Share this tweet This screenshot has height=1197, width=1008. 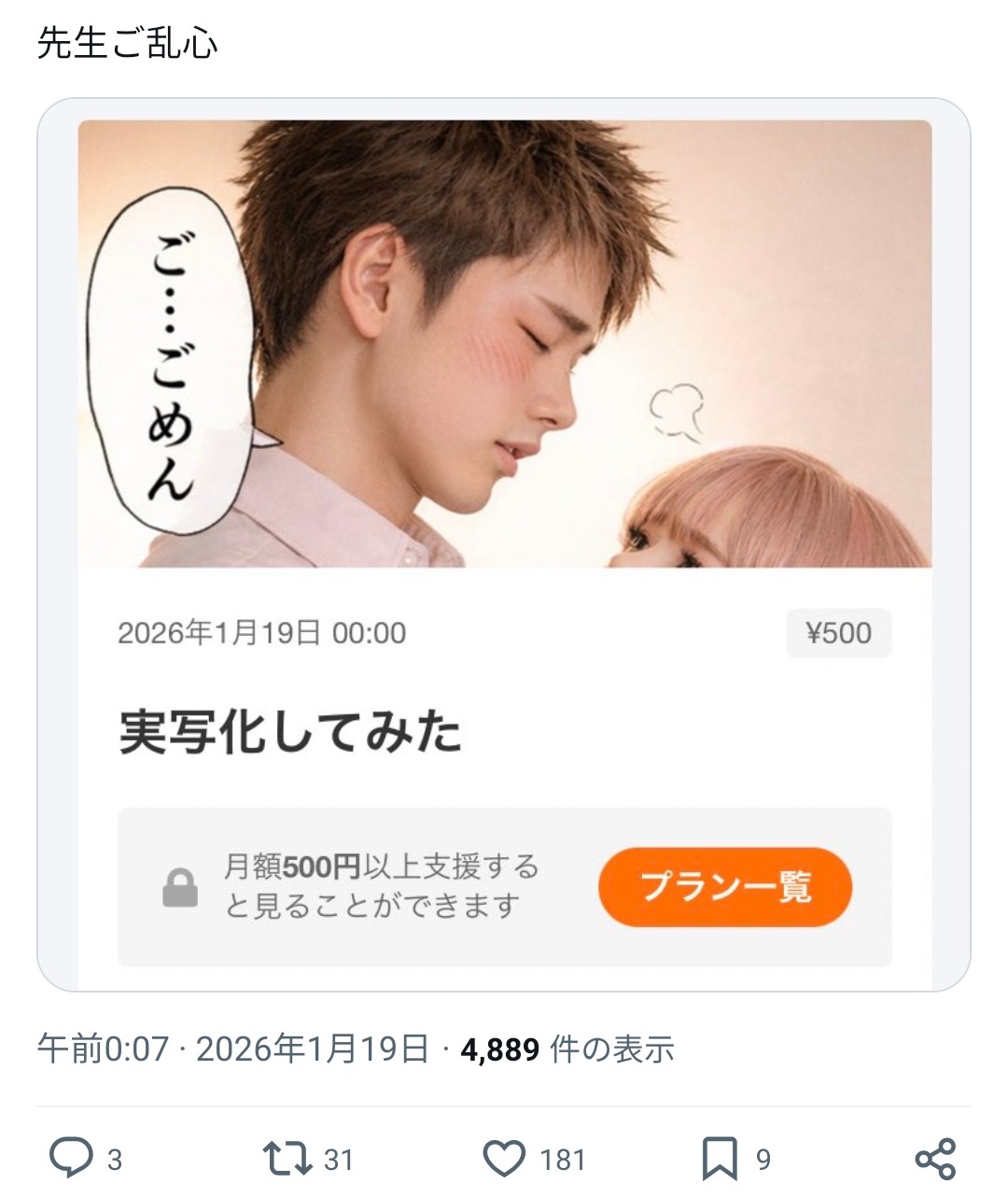[935, 1159]
